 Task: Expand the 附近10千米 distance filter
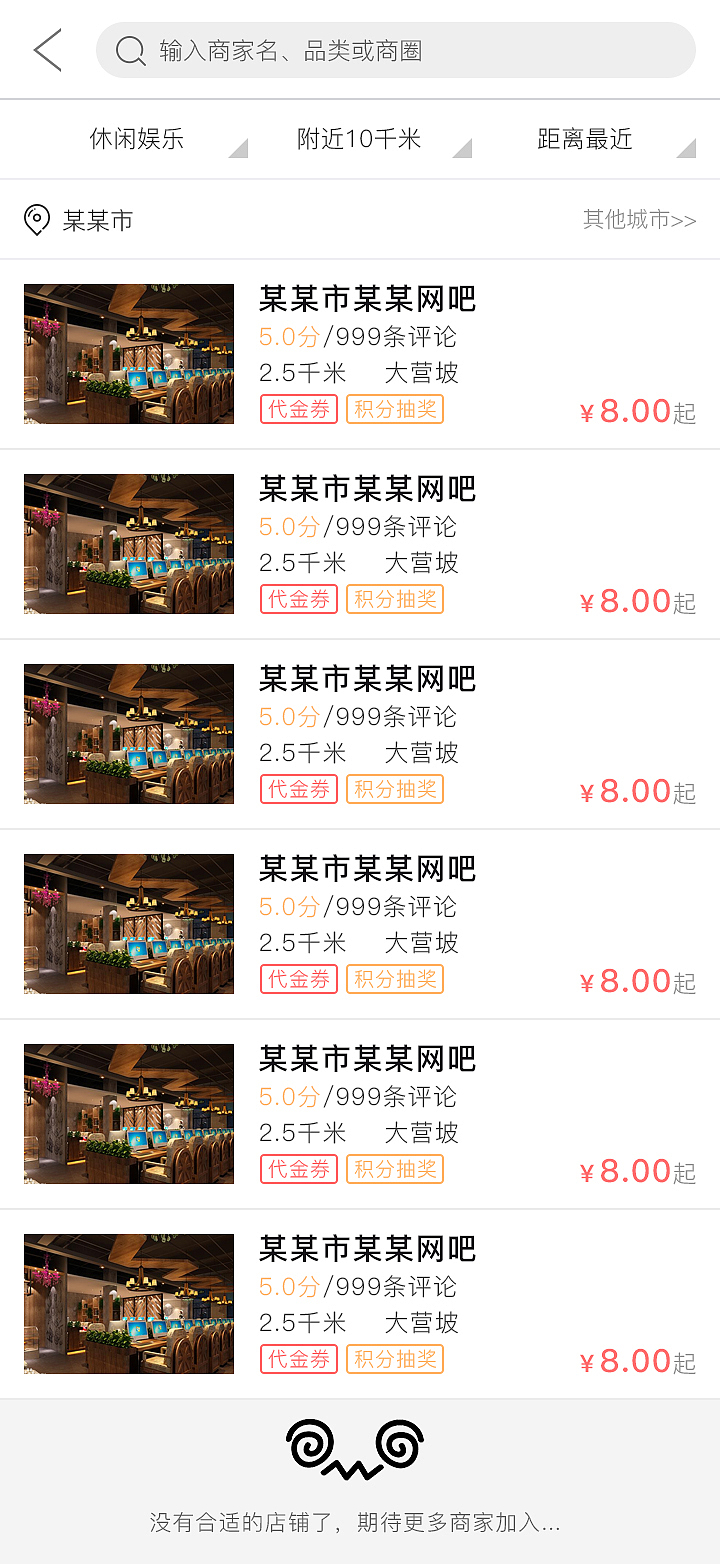[x=360, y=139]
